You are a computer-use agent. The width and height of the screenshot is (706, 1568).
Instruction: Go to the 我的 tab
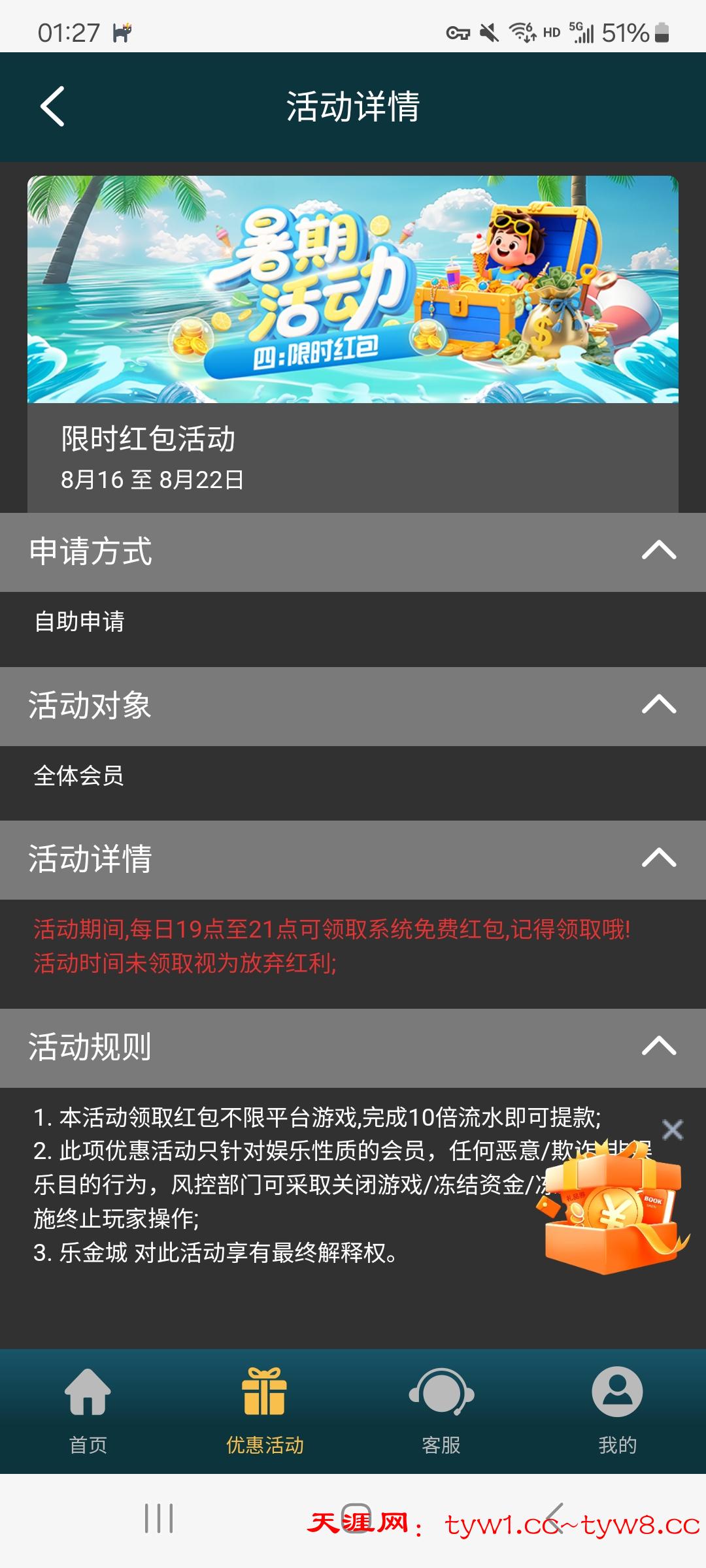(617, 1408)
